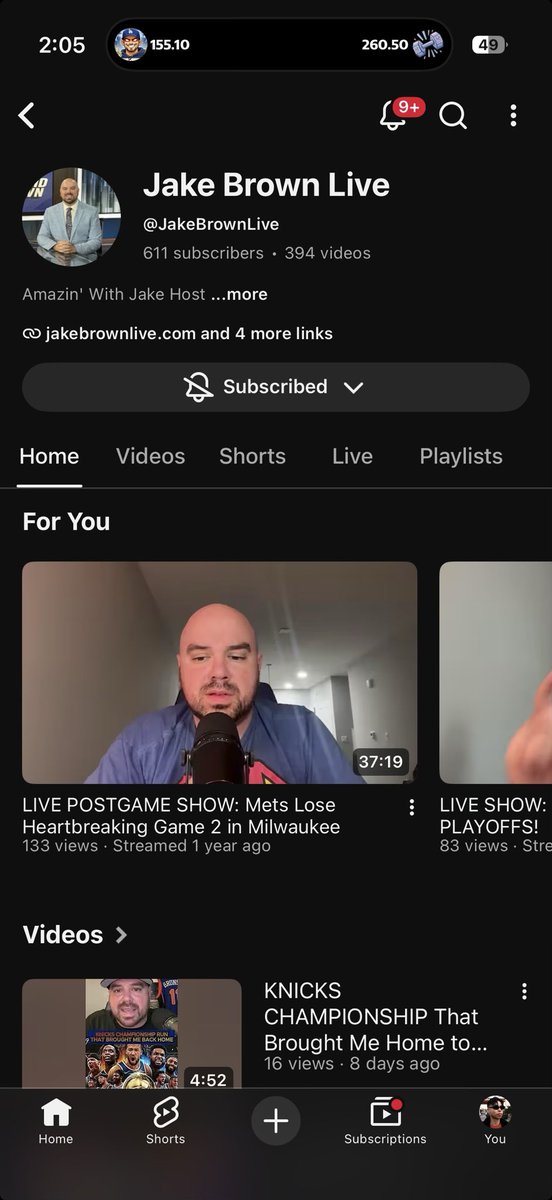Open jakebrownlive.com and 4 more links
Viewport: 552px width, 1200px height.
tap(178, 333)
